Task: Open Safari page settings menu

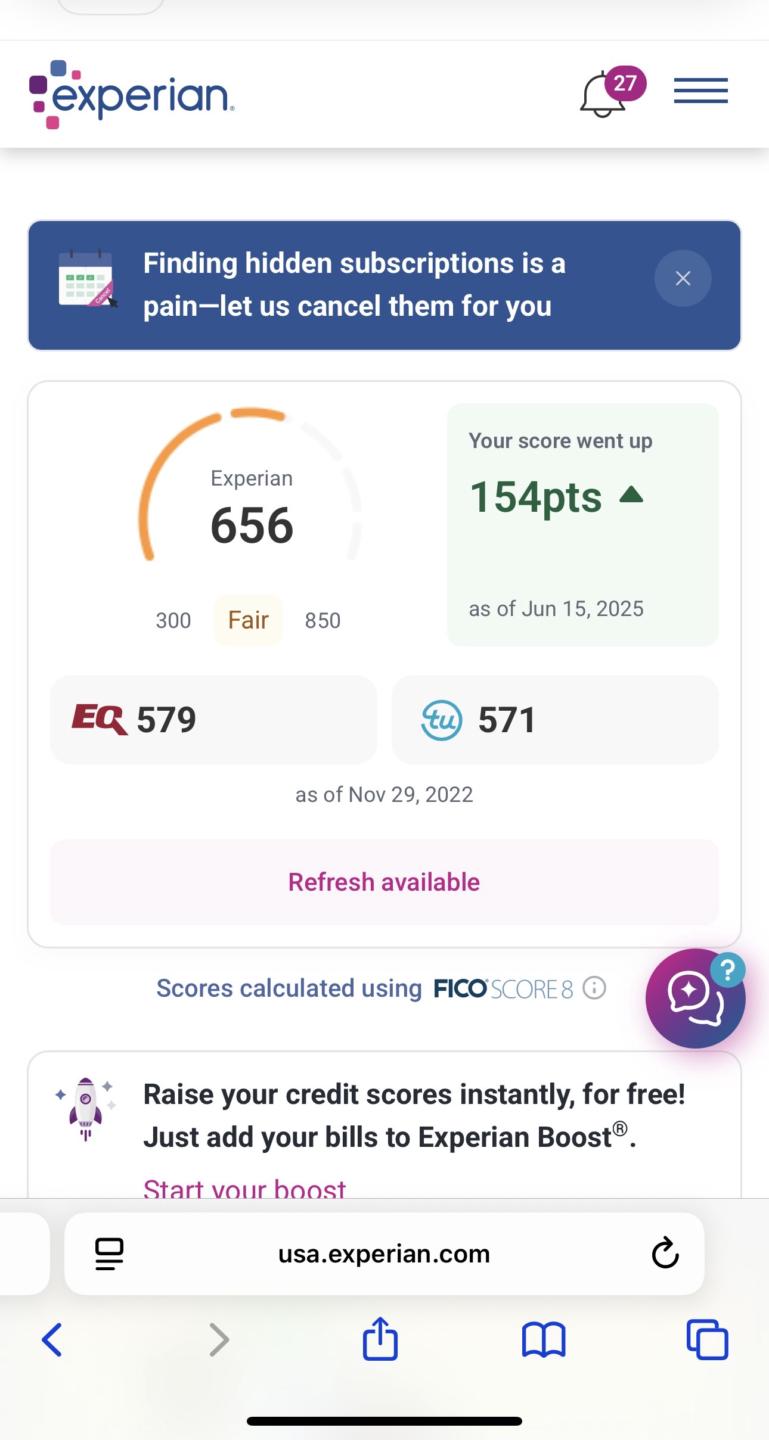Action: coord(109,1253)
